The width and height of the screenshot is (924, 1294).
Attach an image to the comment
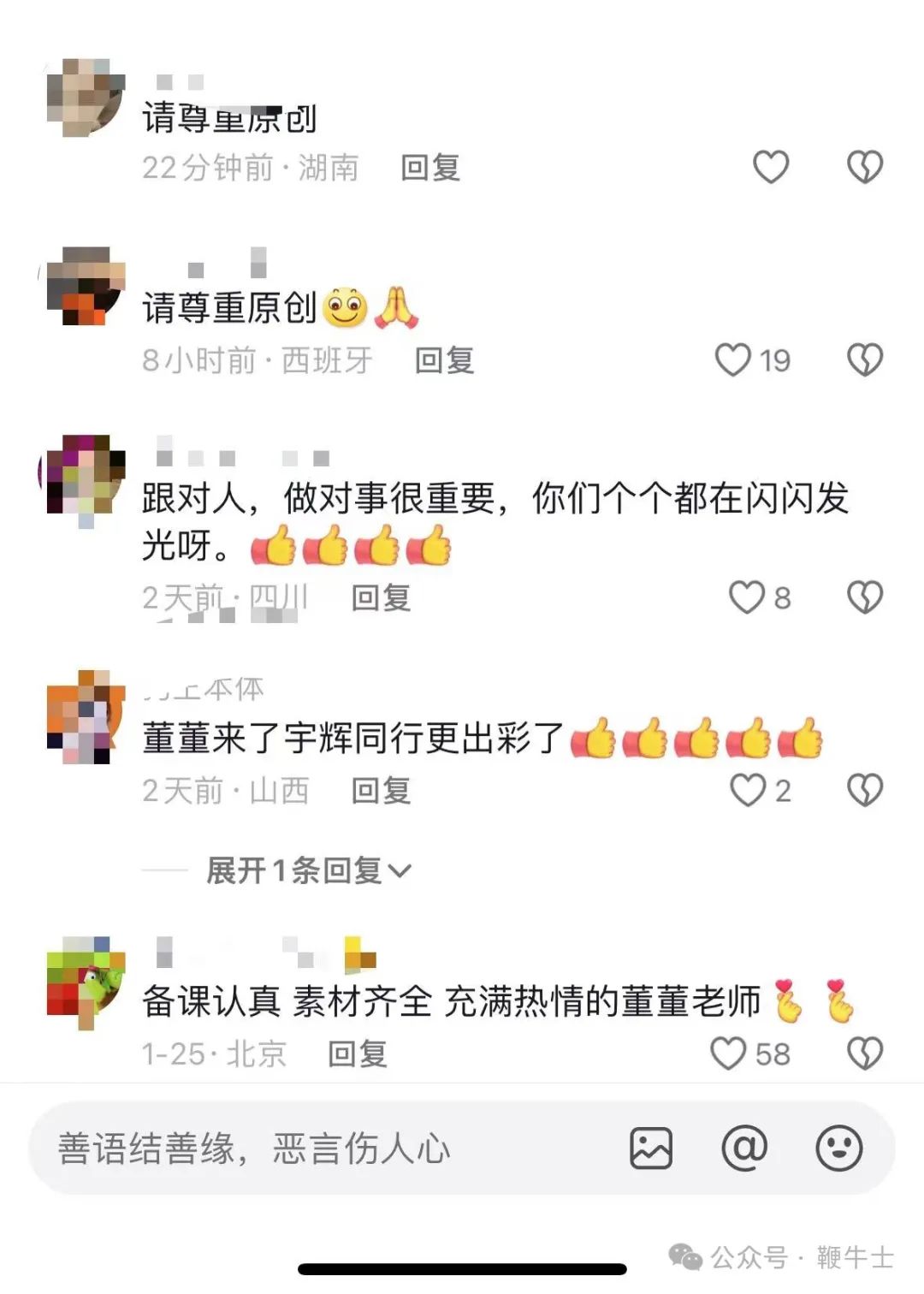[651, 1148]
